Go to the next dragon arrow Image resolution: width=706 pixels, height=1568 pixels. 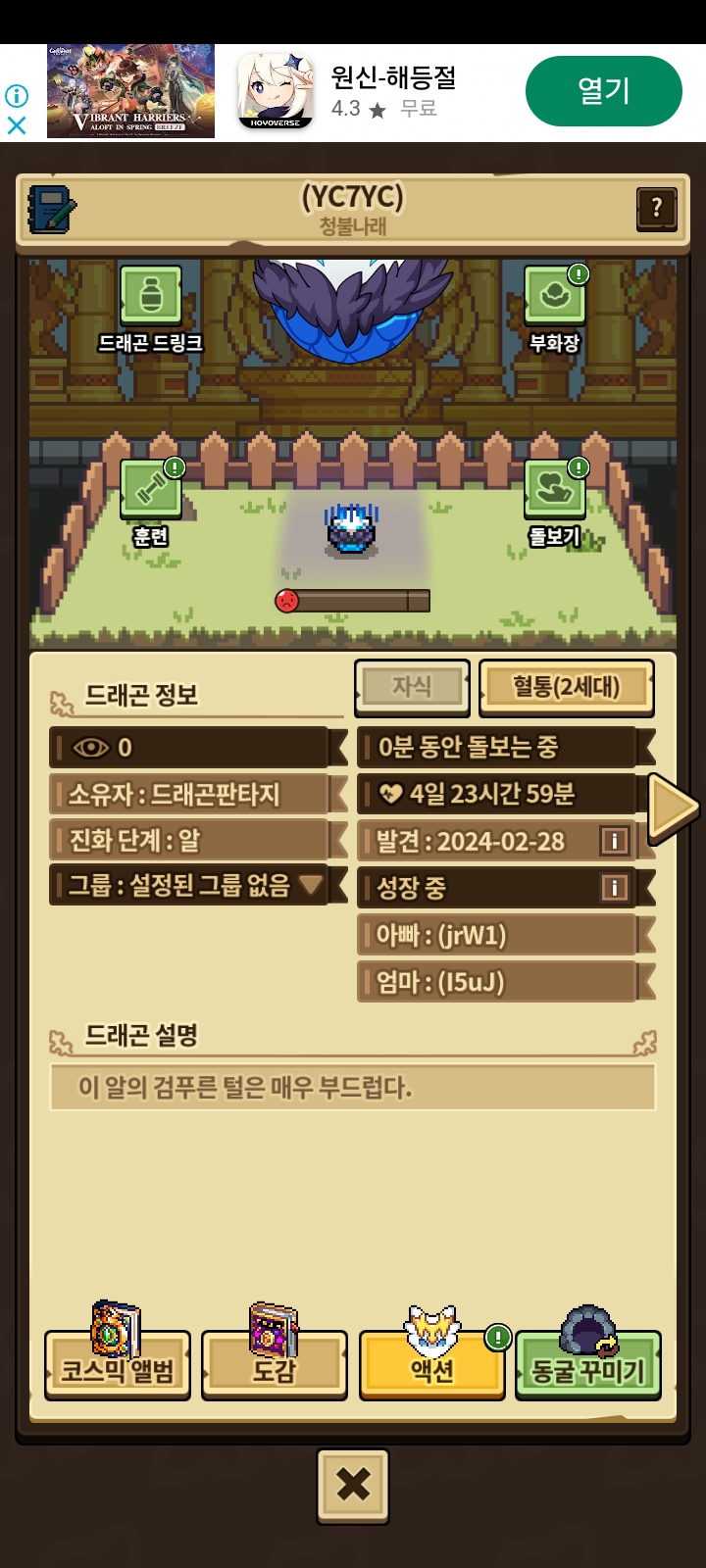pyautogui.click(x=673, y=807)
